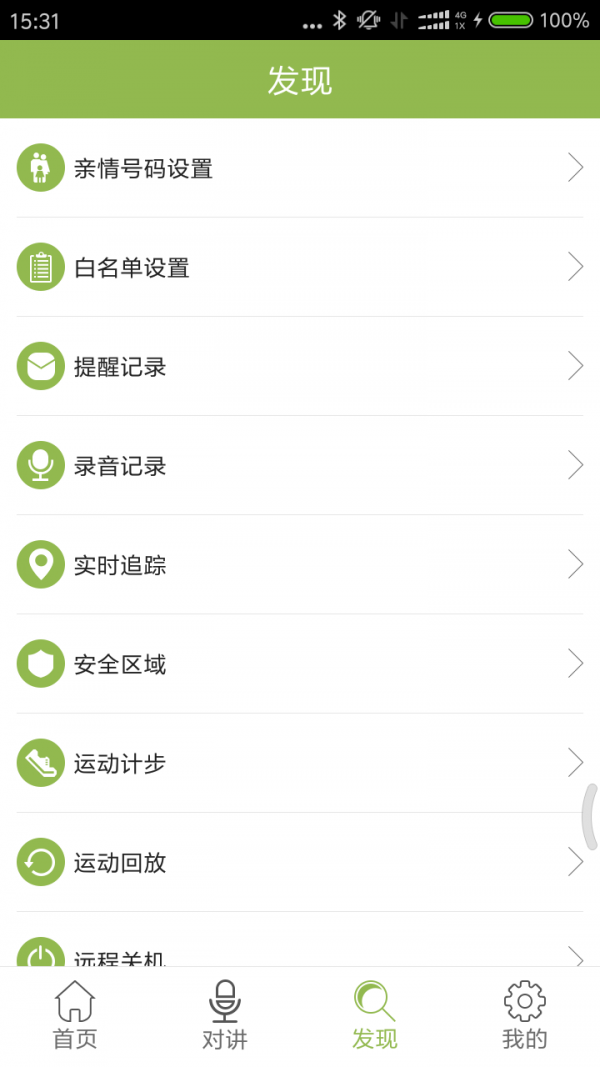Go to the 对讲 tab
Image resolution: width=600 pixels, height=1067 pixels.
[x=225, y=1015]
